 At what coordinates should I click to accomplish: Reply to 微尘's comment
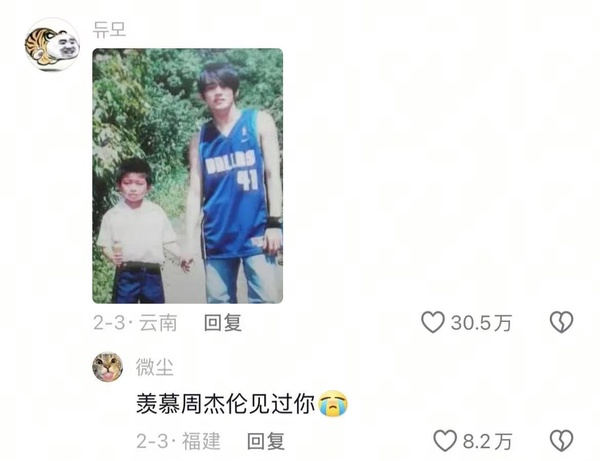(x=265, y=441)
